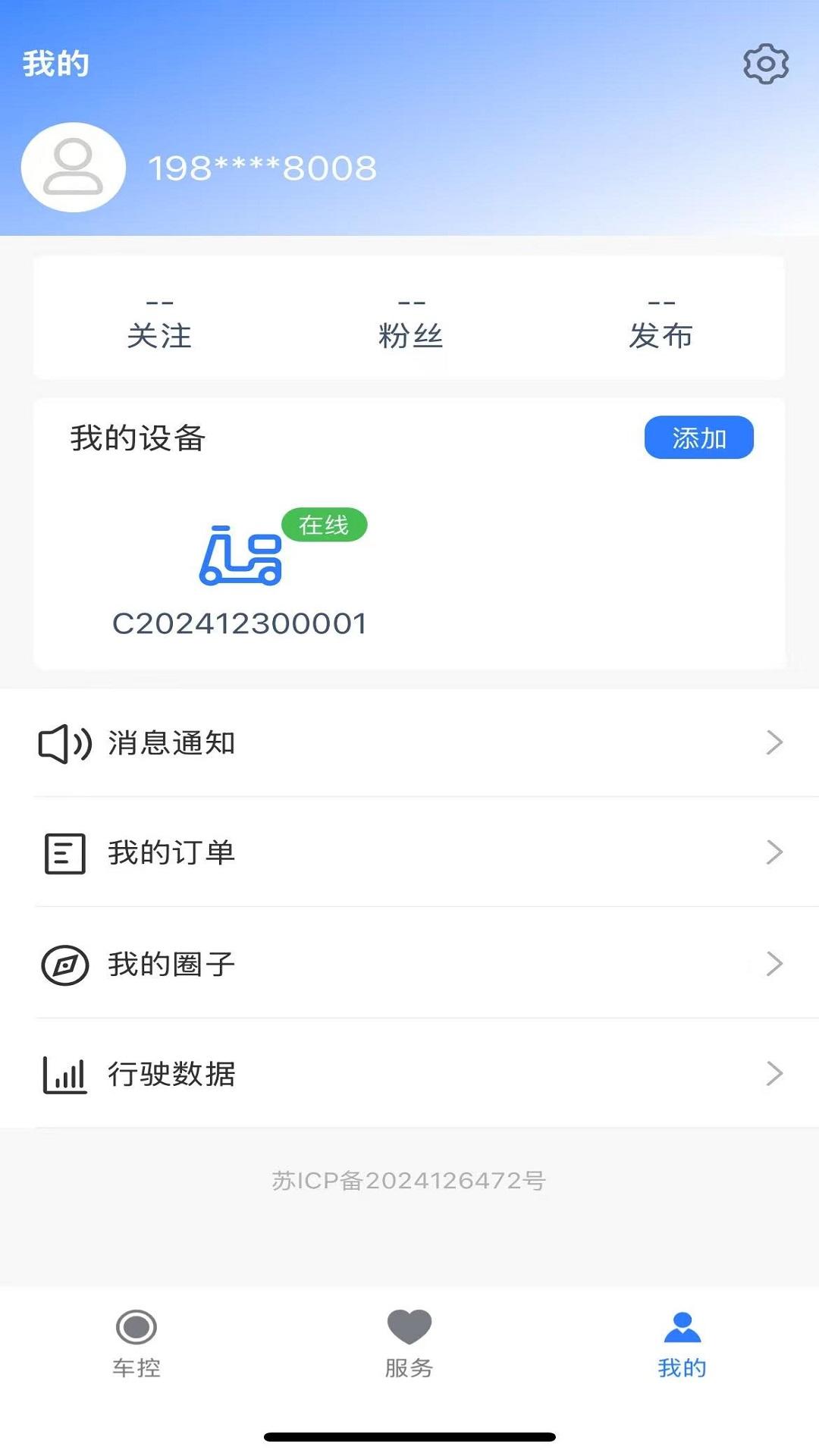Image resolution: width=819 pixels, height=1456 pixels.
Task: Go to 我的圈子 circle row
Action: [x=409, y=964]
